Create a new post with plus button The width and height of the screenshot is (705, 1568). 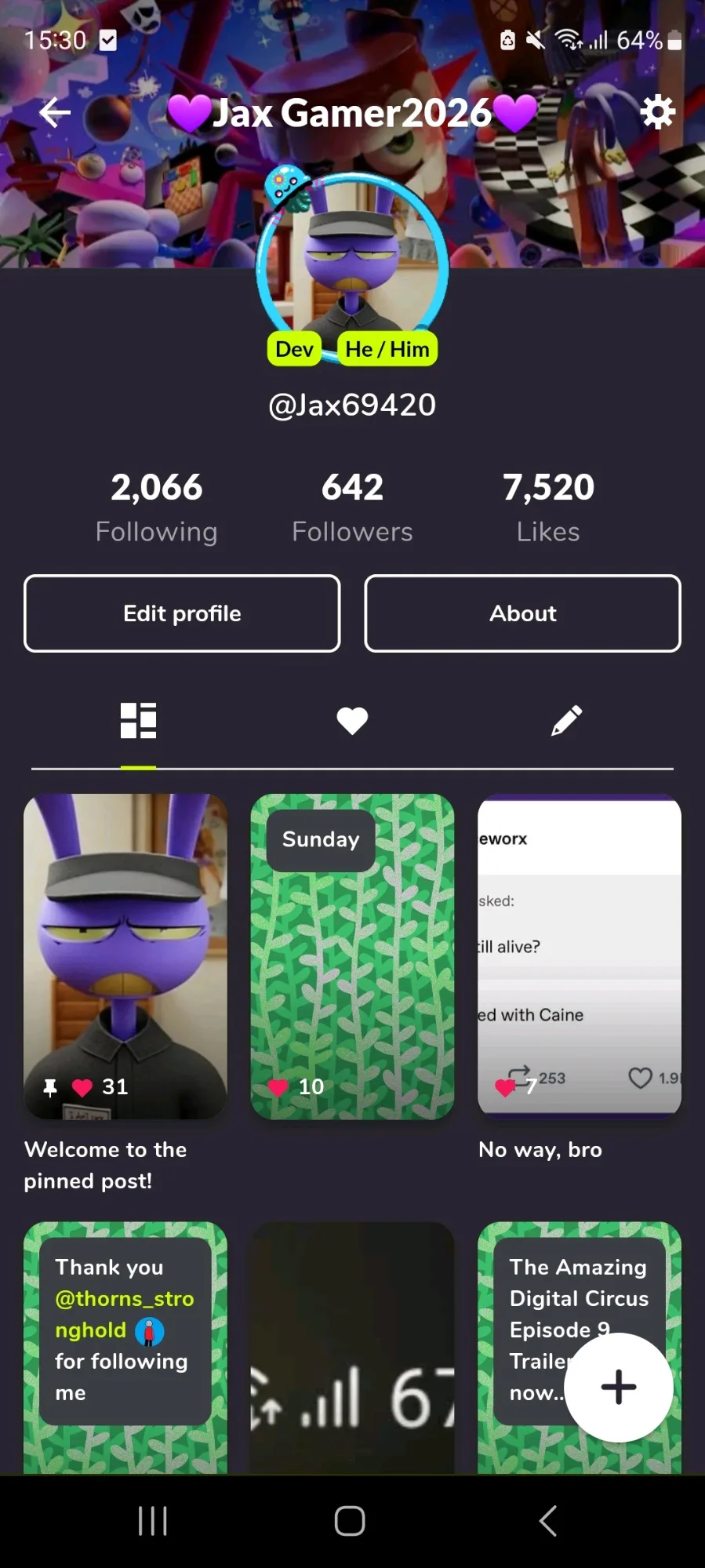click(x=619, y=1387)
